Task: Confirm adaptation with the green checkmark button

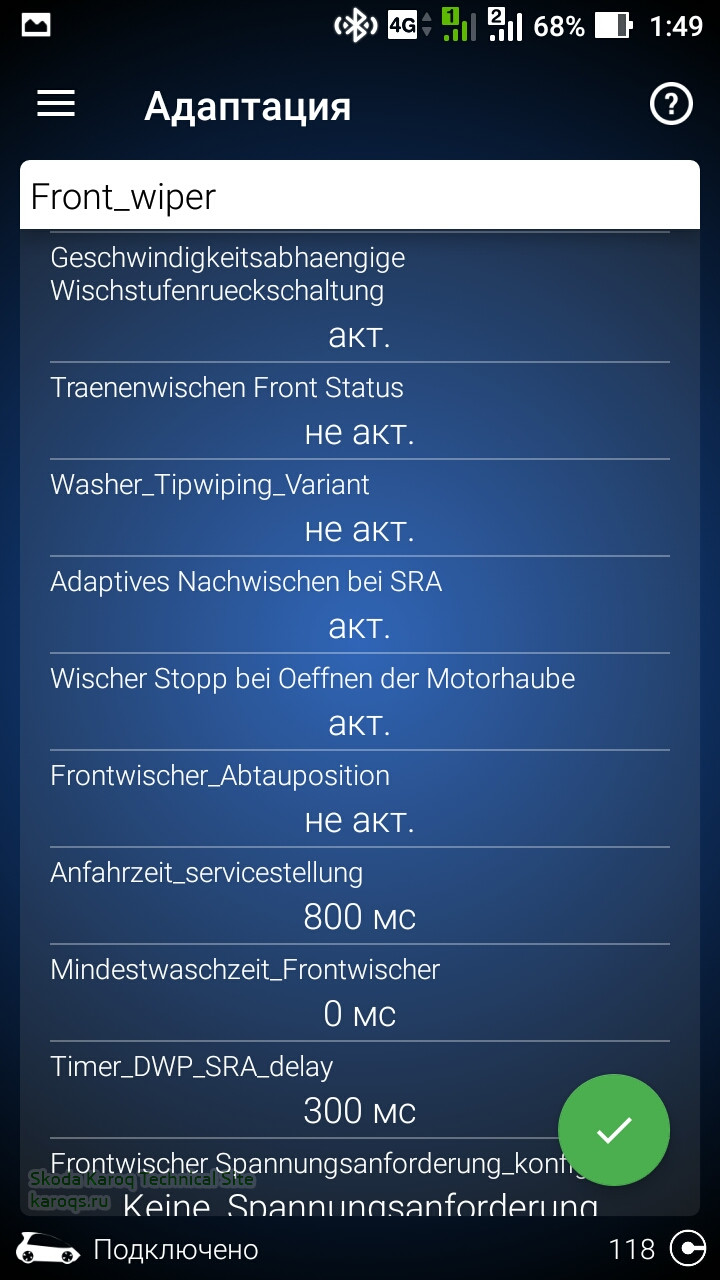Action: point(613,1130)
